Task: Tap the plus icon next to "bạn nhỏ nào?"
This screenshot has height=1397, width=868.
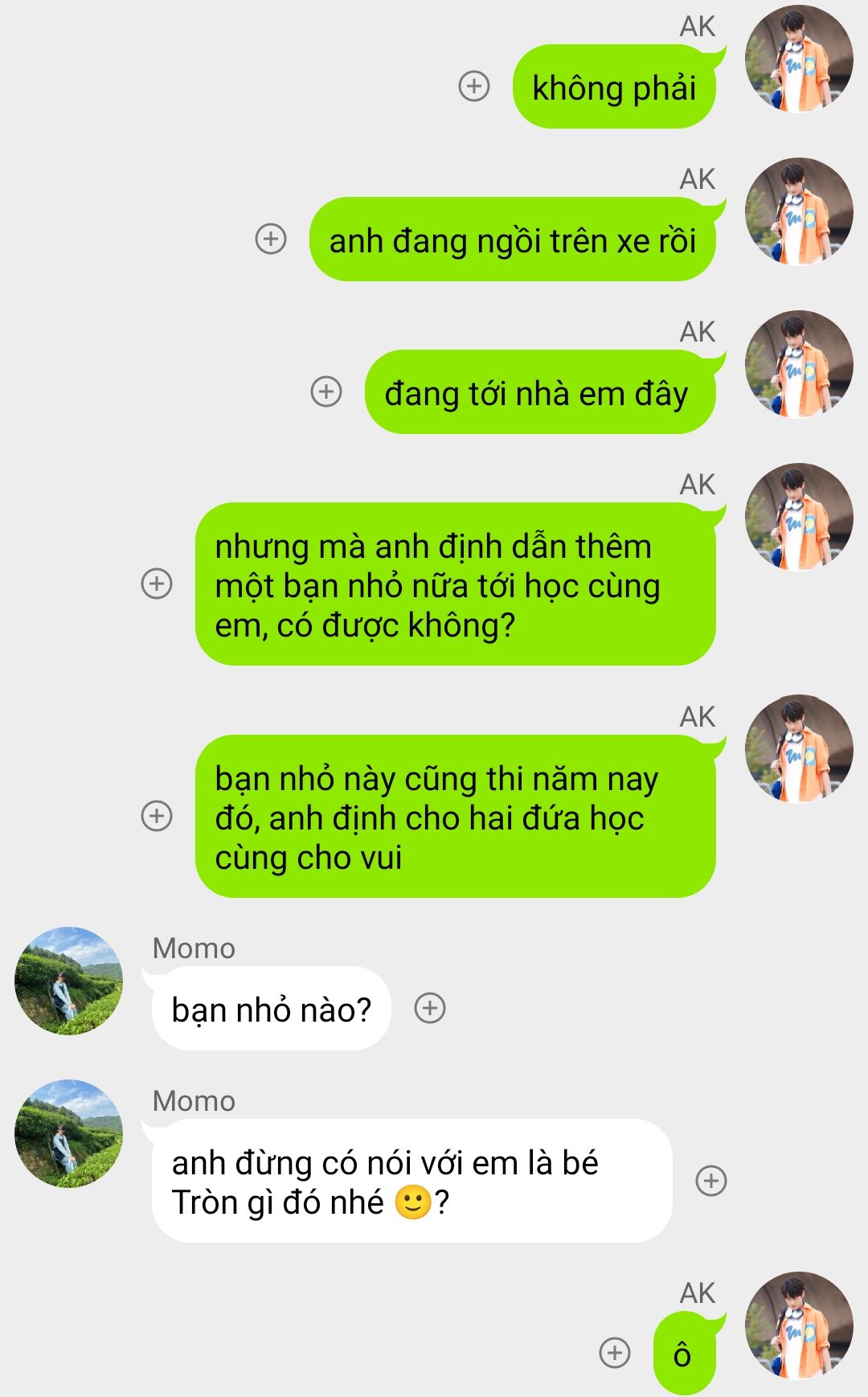Action: click(430, 1008)
